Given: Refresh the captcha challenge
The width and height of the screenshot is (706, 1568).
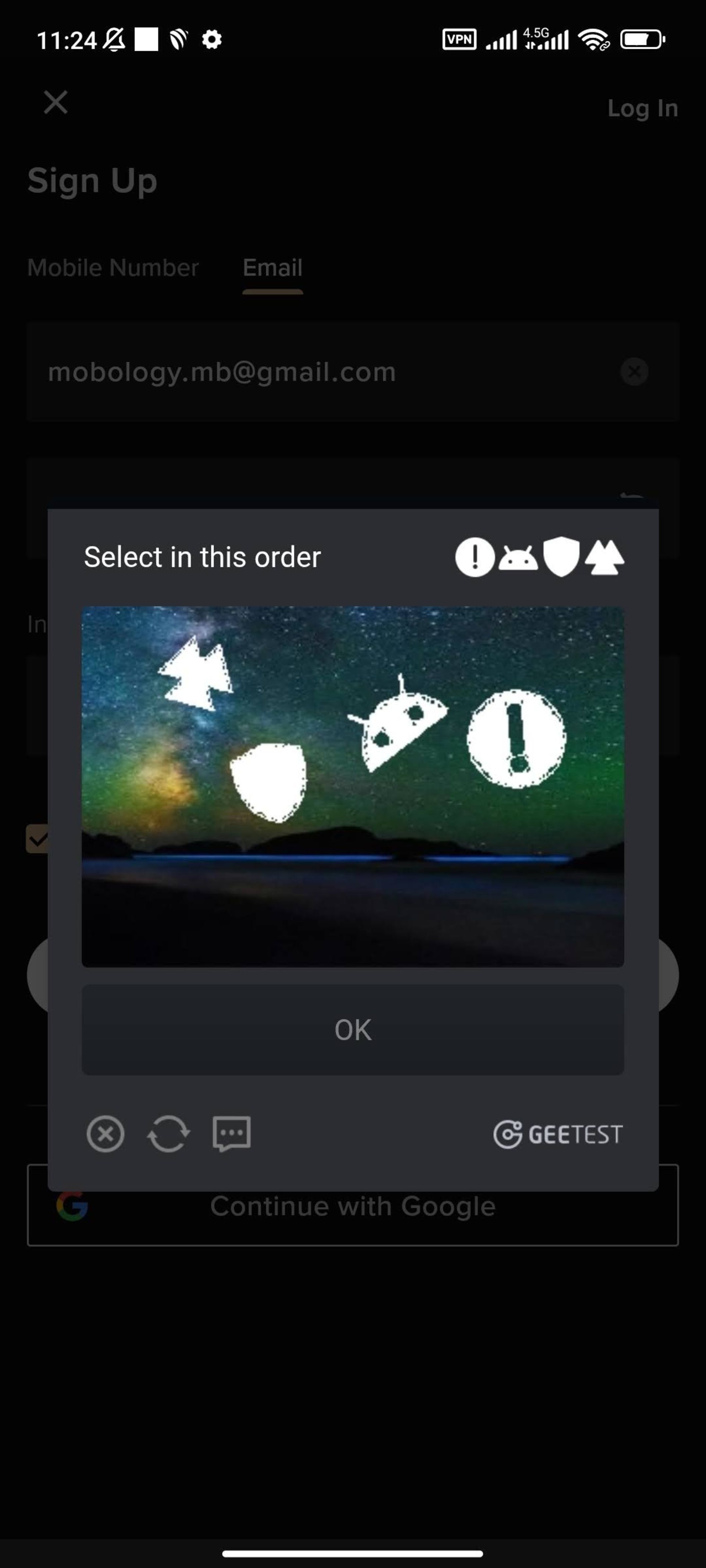Looking at the screenshot, I should [x=168, y=1134].
